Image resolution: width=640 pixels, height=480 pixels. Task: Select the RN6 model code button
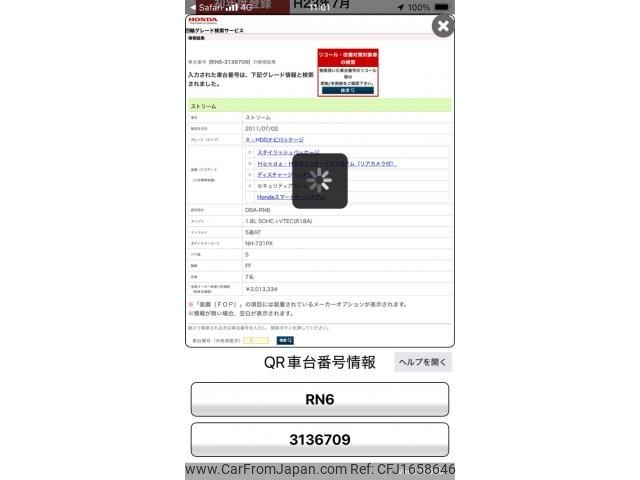(x=320, y=399)
